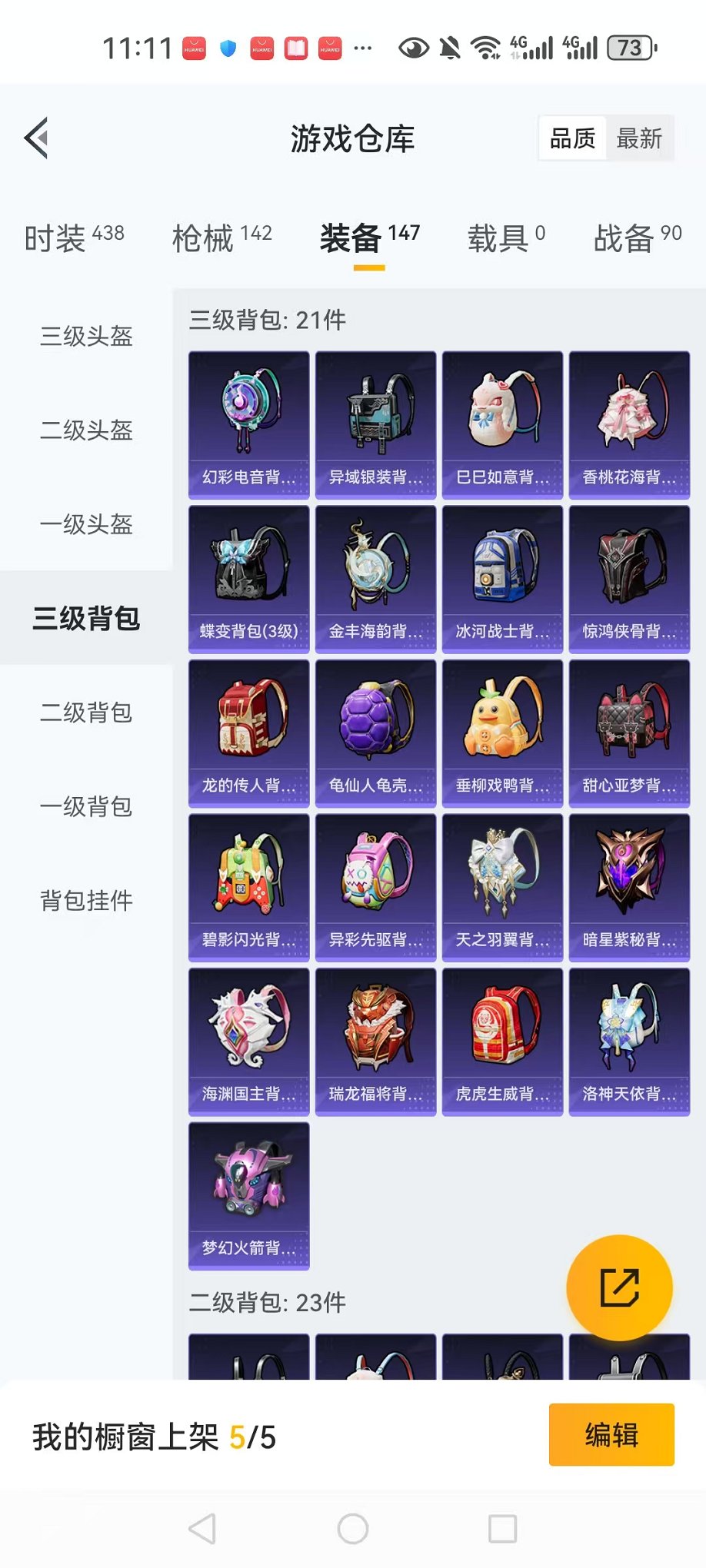Switch to the 载具 tab
This screenshot has height=1568, width=706.
coord(506,238)
